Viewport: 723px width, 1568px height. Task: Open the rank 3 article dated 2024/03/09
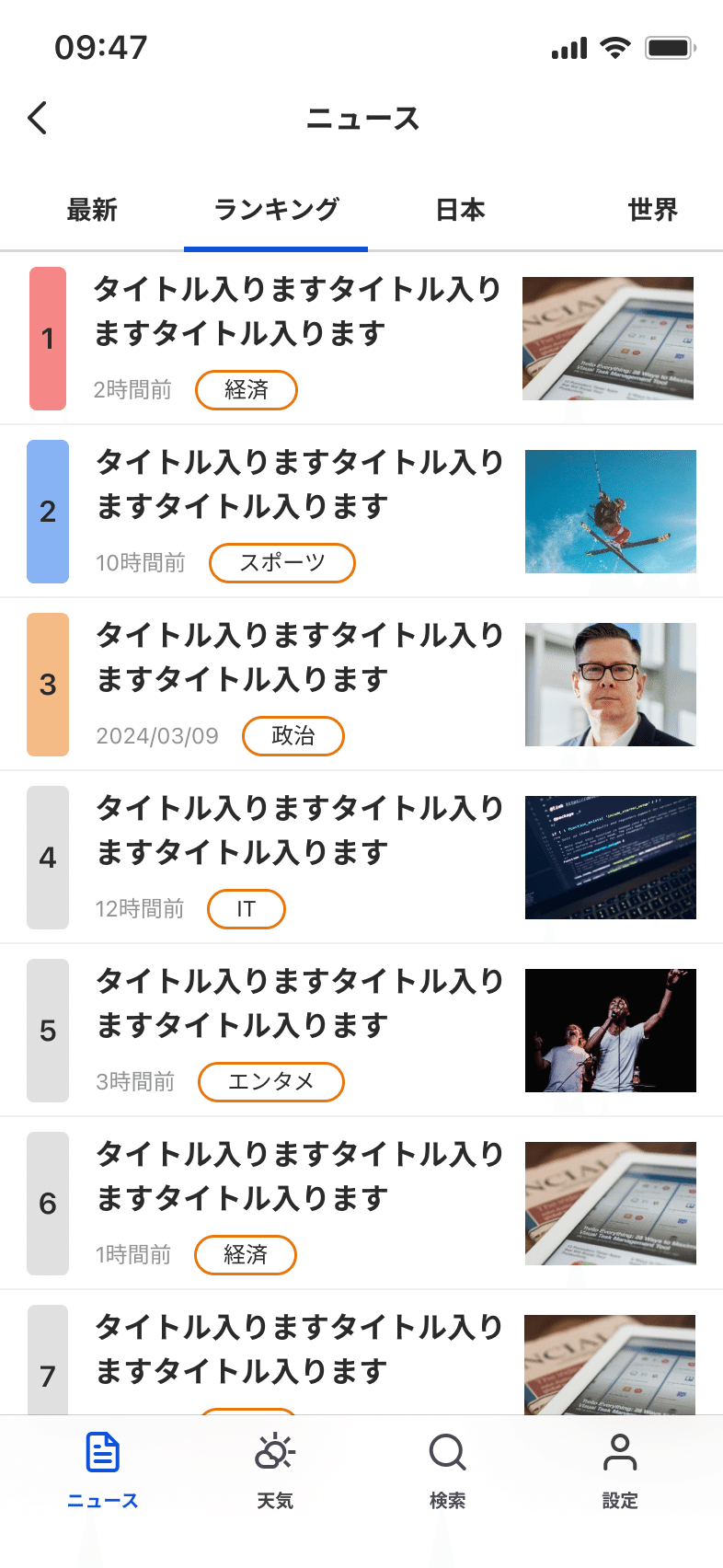tap(361, 685)
